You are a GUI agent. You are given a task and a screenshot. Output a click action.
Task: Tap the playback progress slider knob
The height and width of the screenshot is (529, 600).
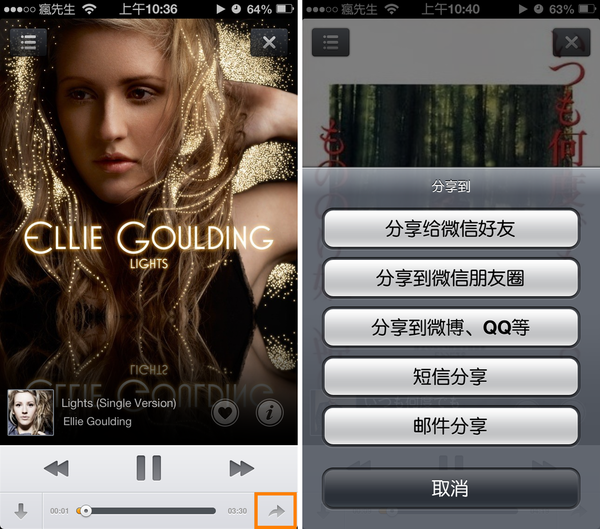85,511
